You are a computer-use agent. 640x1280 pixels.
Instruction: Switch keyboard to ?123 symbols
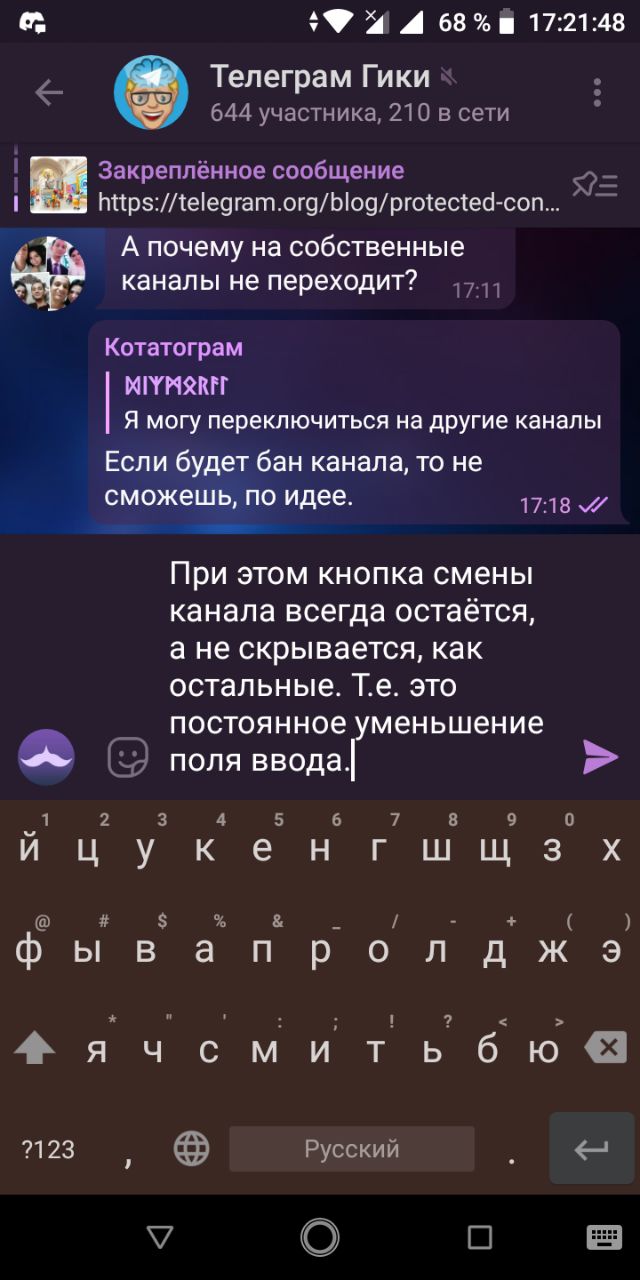click(48, 1149)
